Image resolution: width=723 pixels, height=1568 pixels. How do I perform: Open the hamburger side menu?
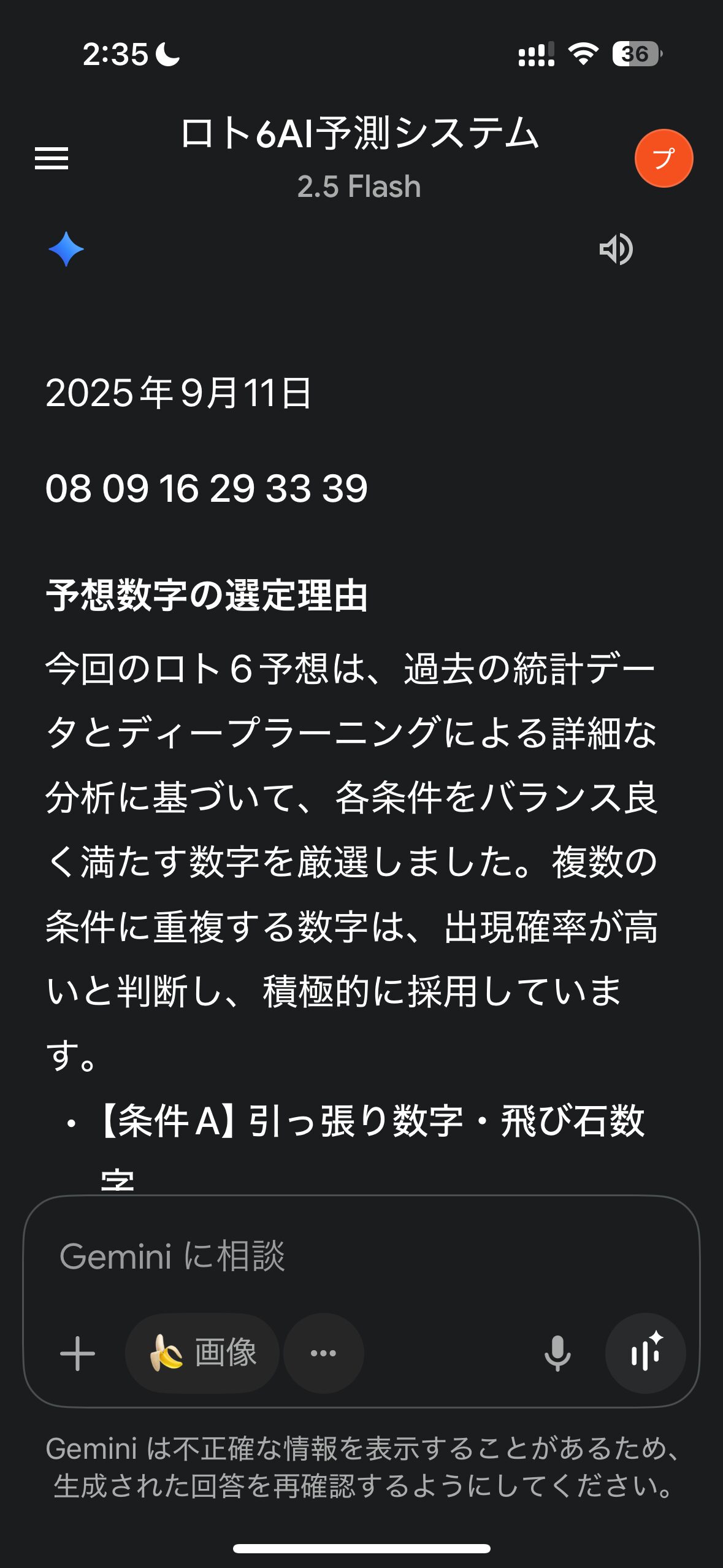tap(52, 158)
